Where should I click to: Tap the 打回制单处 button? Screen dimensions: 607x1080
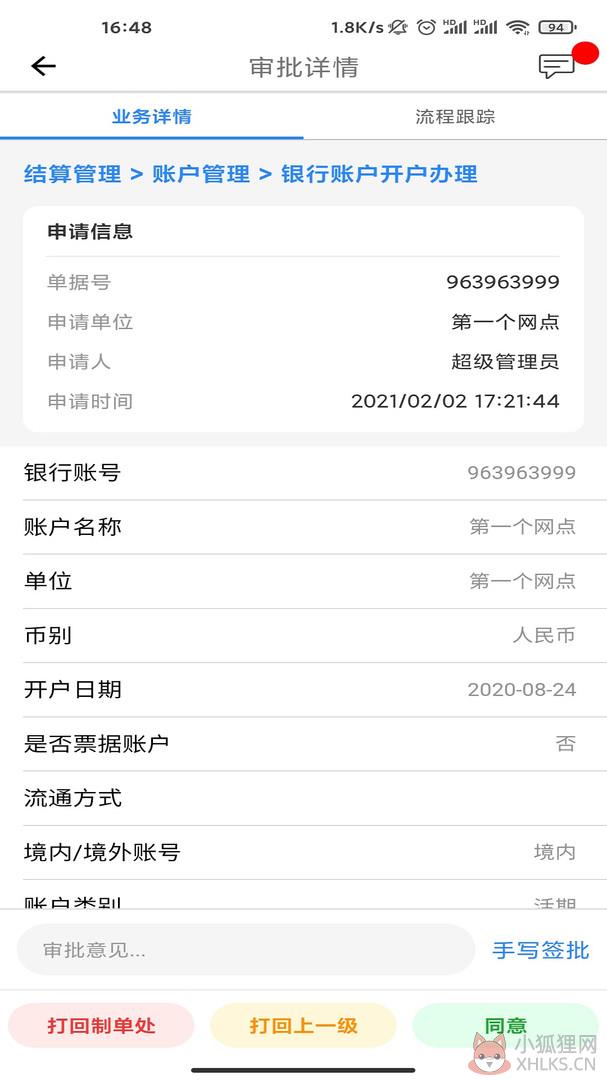click(101, 1026)
